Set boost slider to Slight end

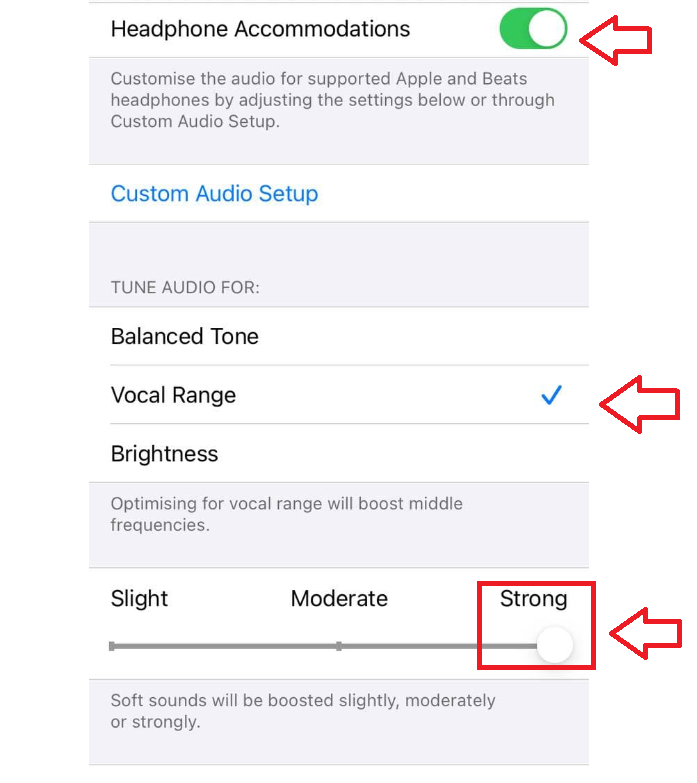112,647
